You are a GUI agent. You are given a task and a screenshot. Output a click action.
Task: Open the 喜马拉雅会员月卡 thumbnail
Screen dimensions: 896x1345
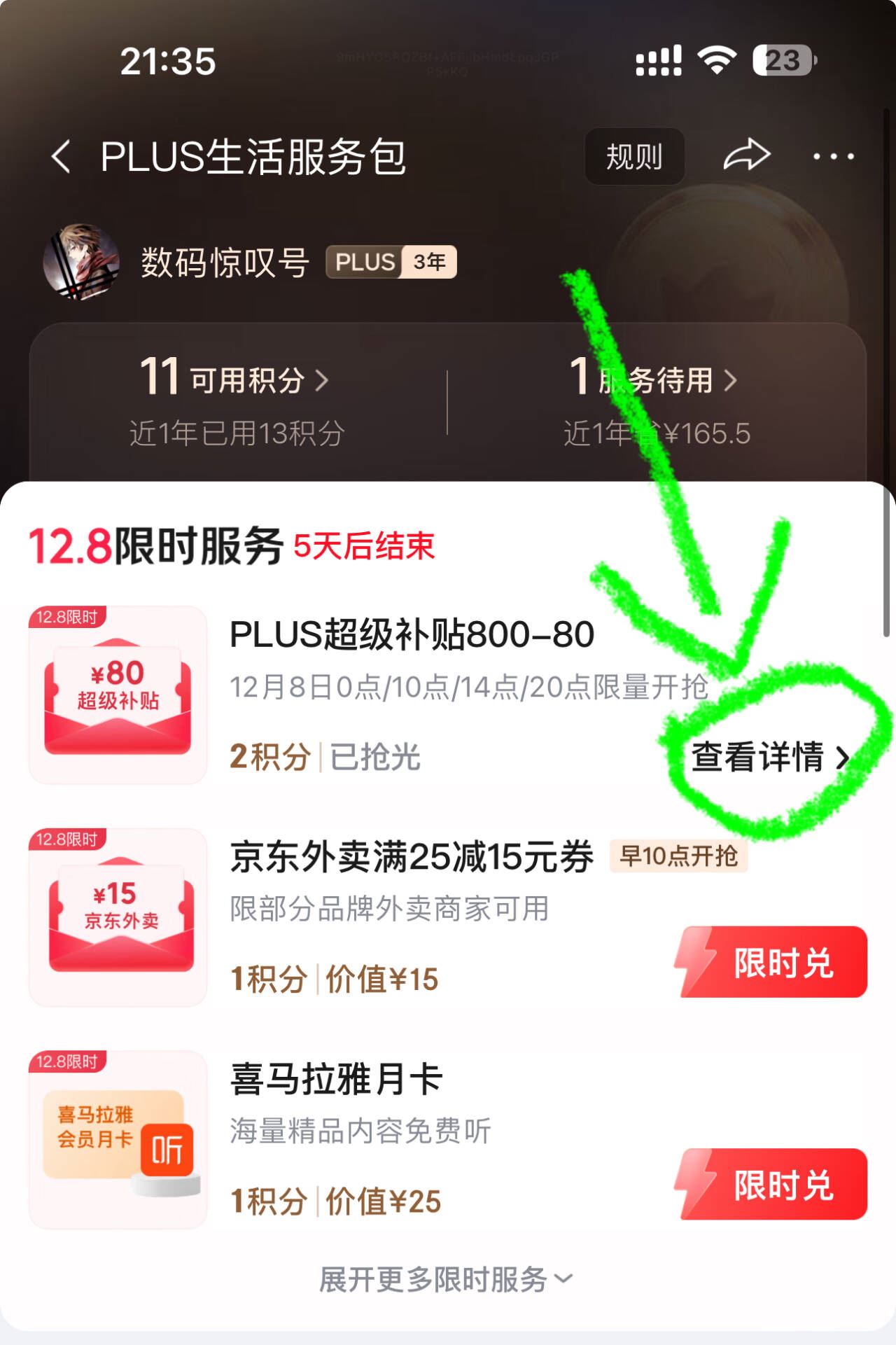point(118,1139)
